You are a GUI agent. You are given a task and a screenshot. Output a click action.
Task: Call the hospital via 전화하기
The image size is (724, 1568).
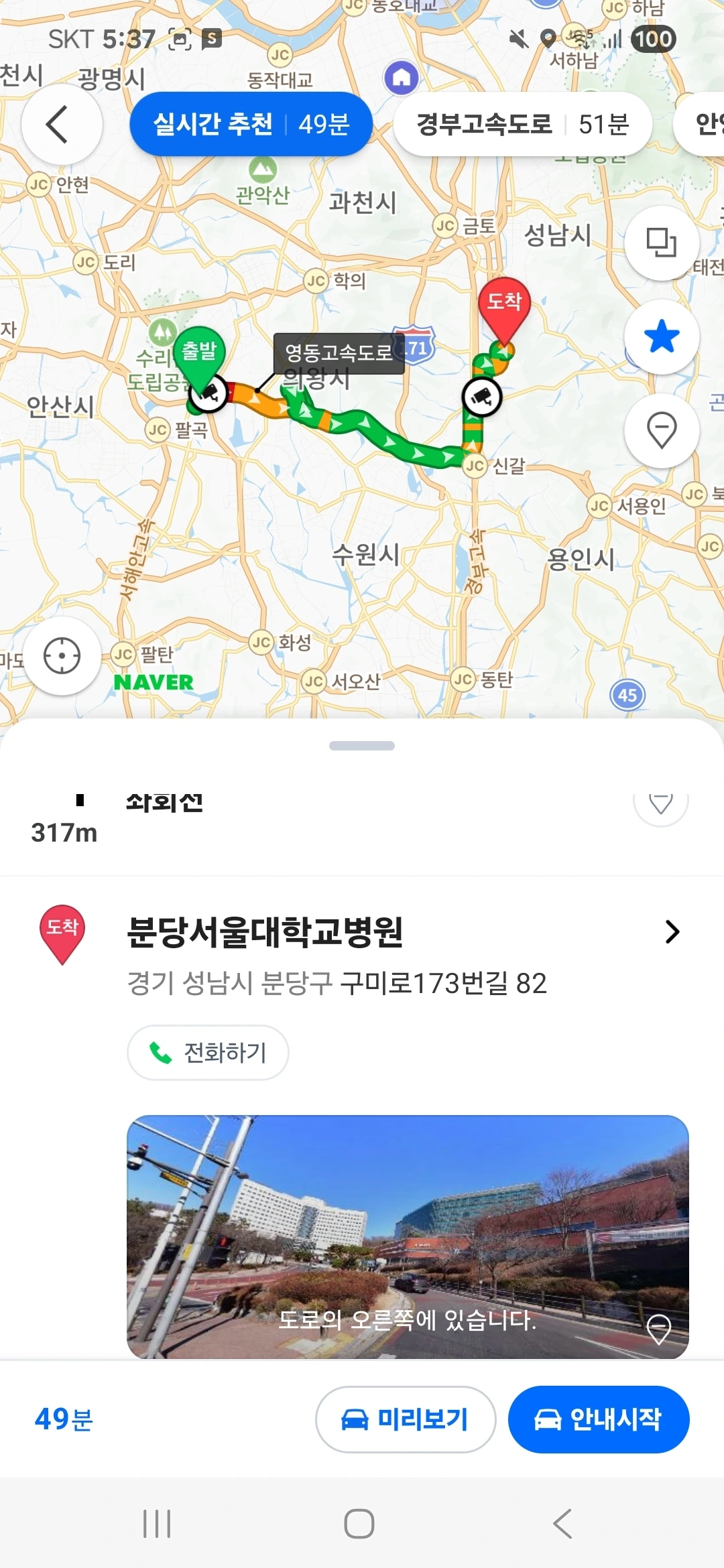click(208, 1053)
